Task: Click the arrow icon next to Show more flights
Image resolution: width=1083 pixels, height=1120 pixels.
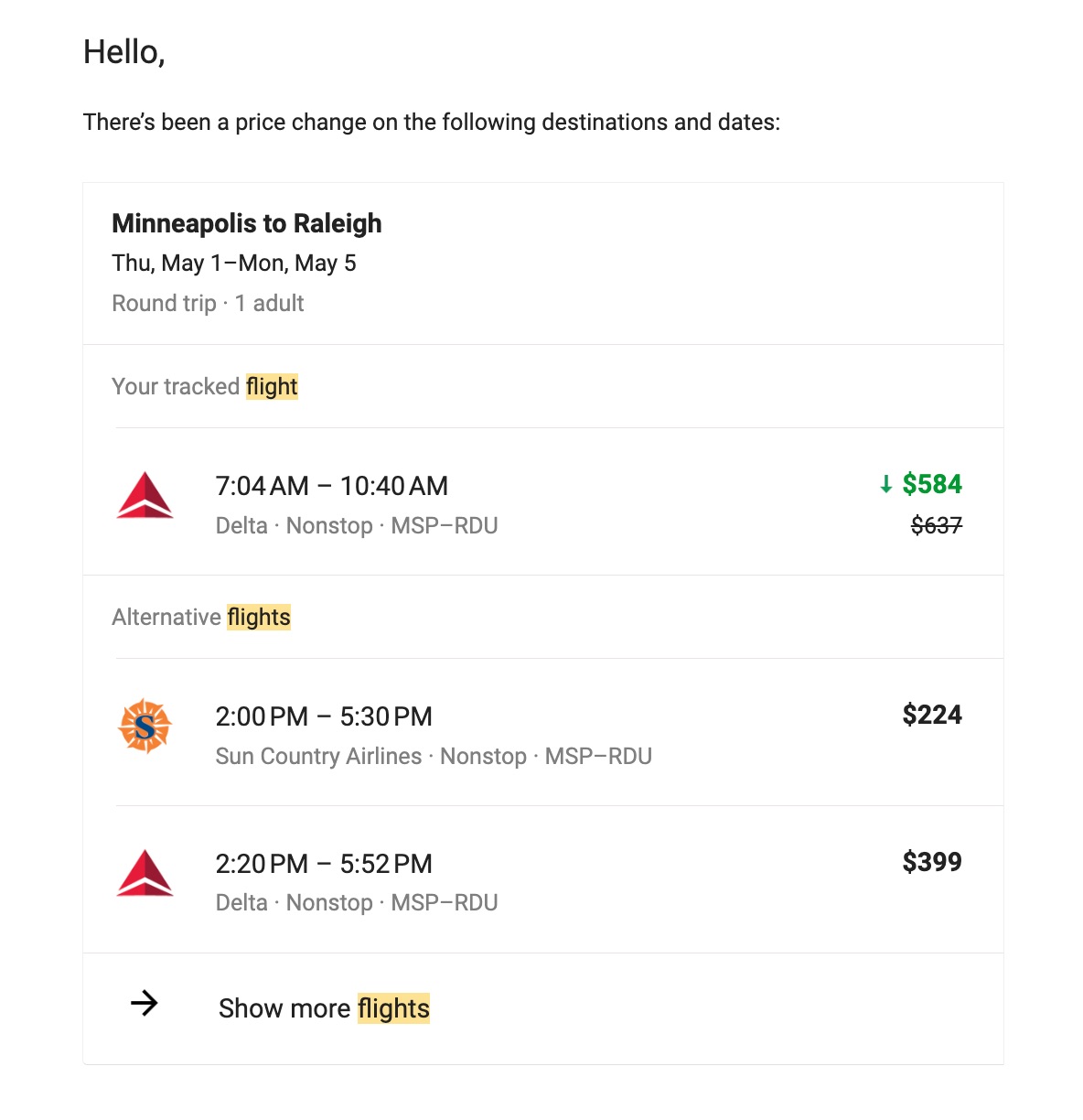Action: 145,1005
